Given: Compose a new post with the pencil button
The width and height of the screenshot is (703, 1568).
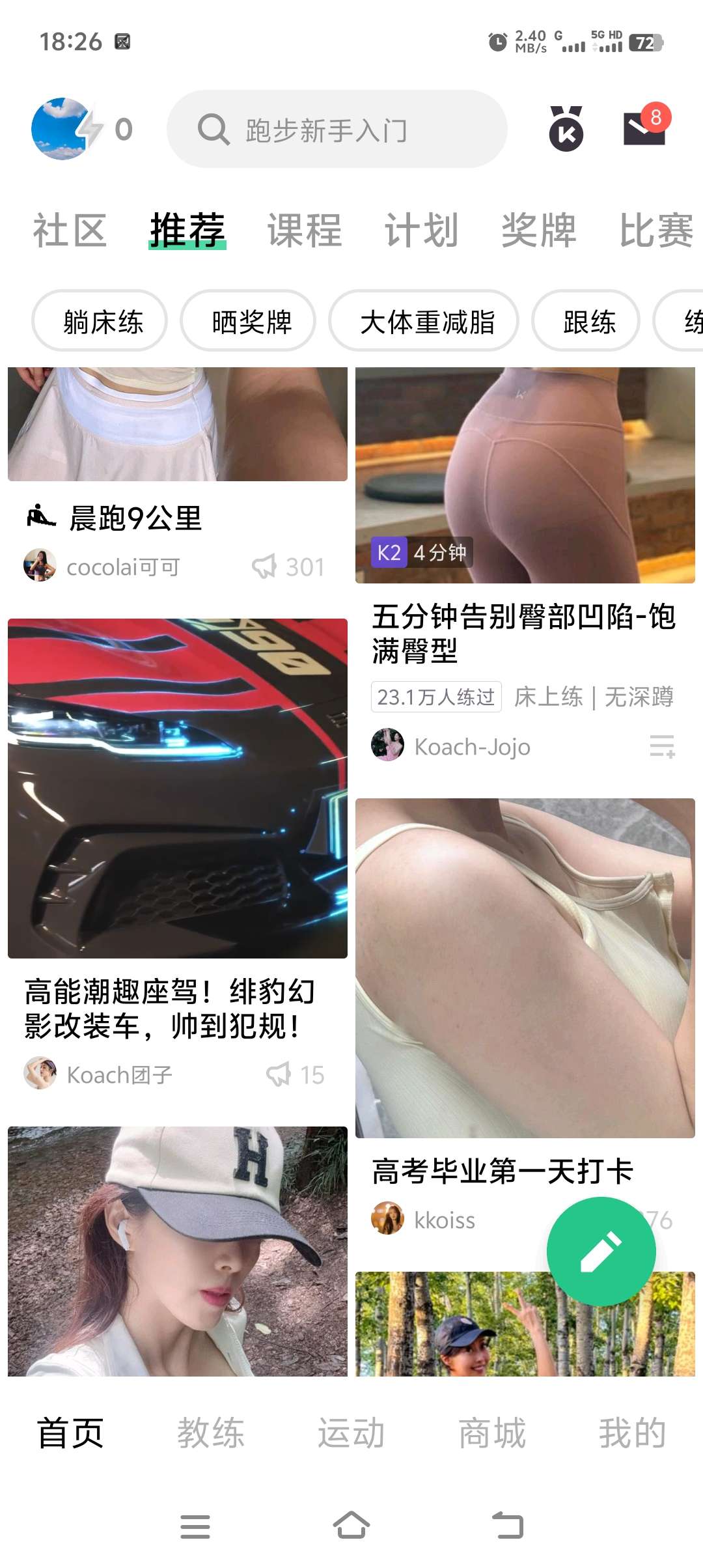Looking at the screenshot, I should click(601, 1251).
